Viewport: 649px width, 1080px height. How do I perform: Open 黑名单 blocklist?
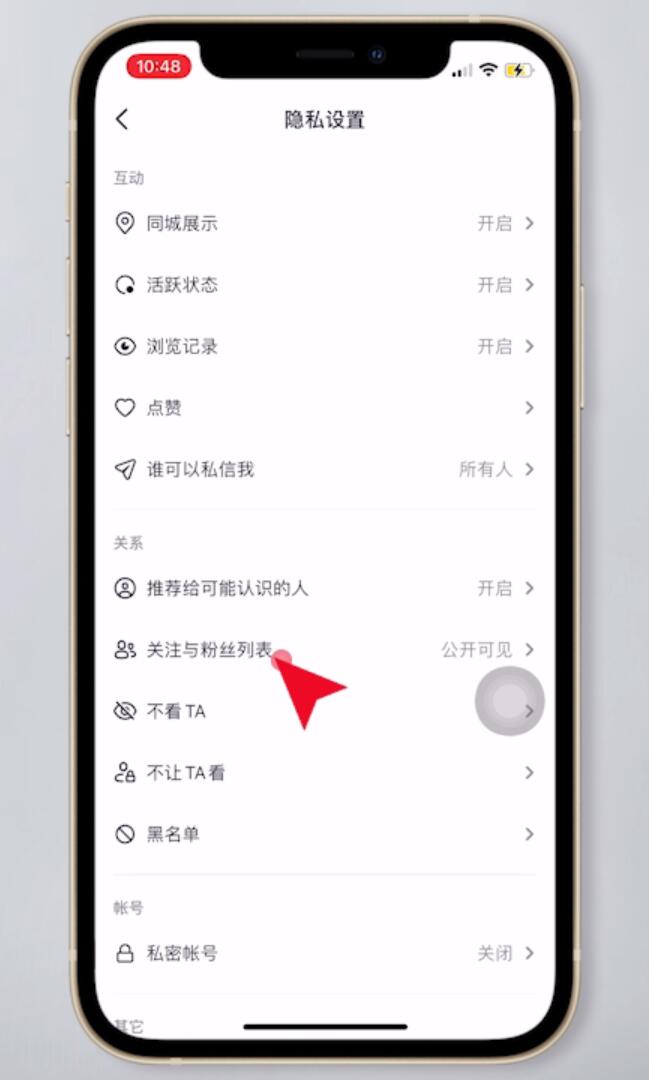pos(324,834)
